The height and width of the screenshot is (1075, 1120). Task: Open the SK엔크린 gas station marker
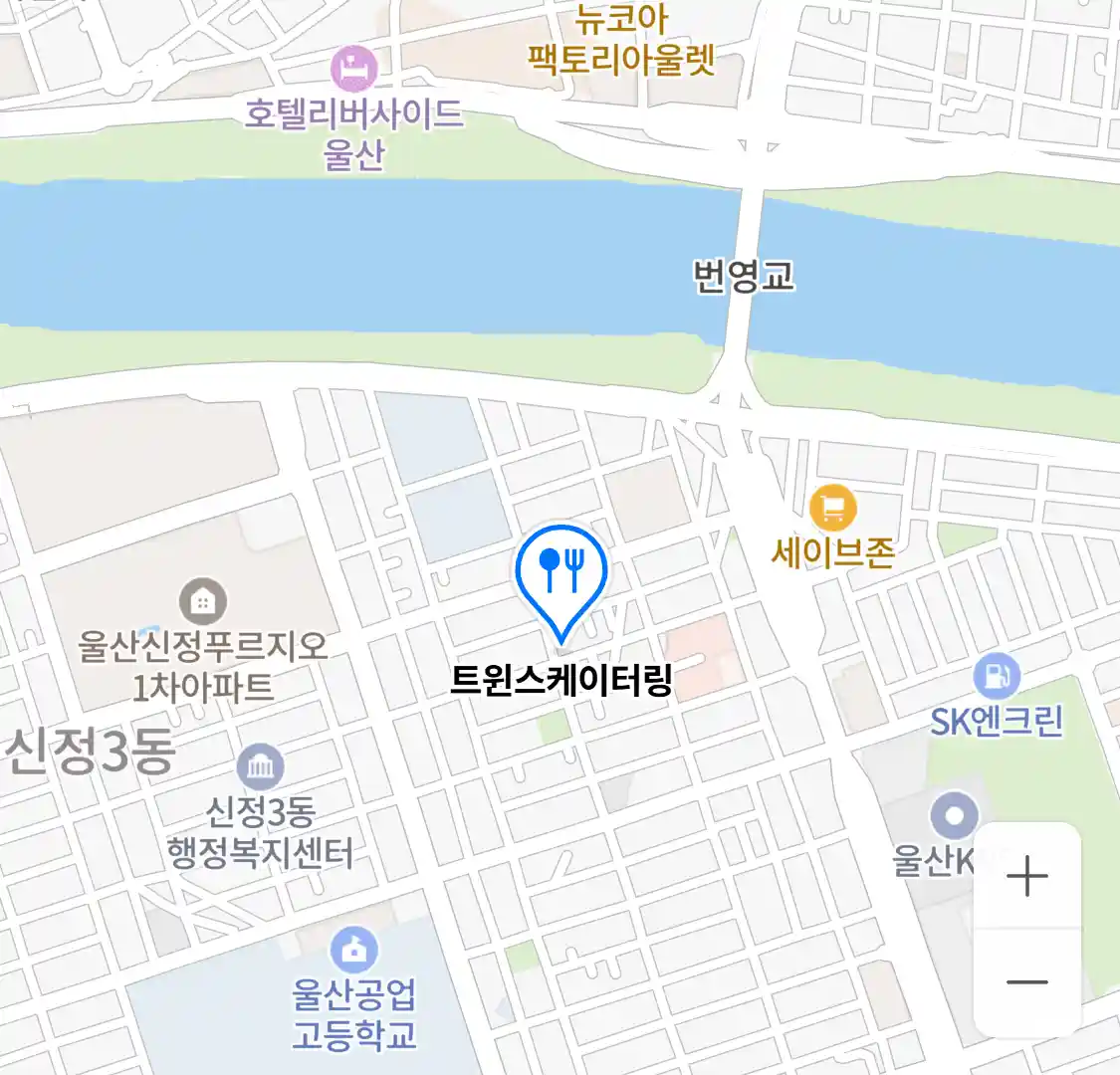(996, 677)
